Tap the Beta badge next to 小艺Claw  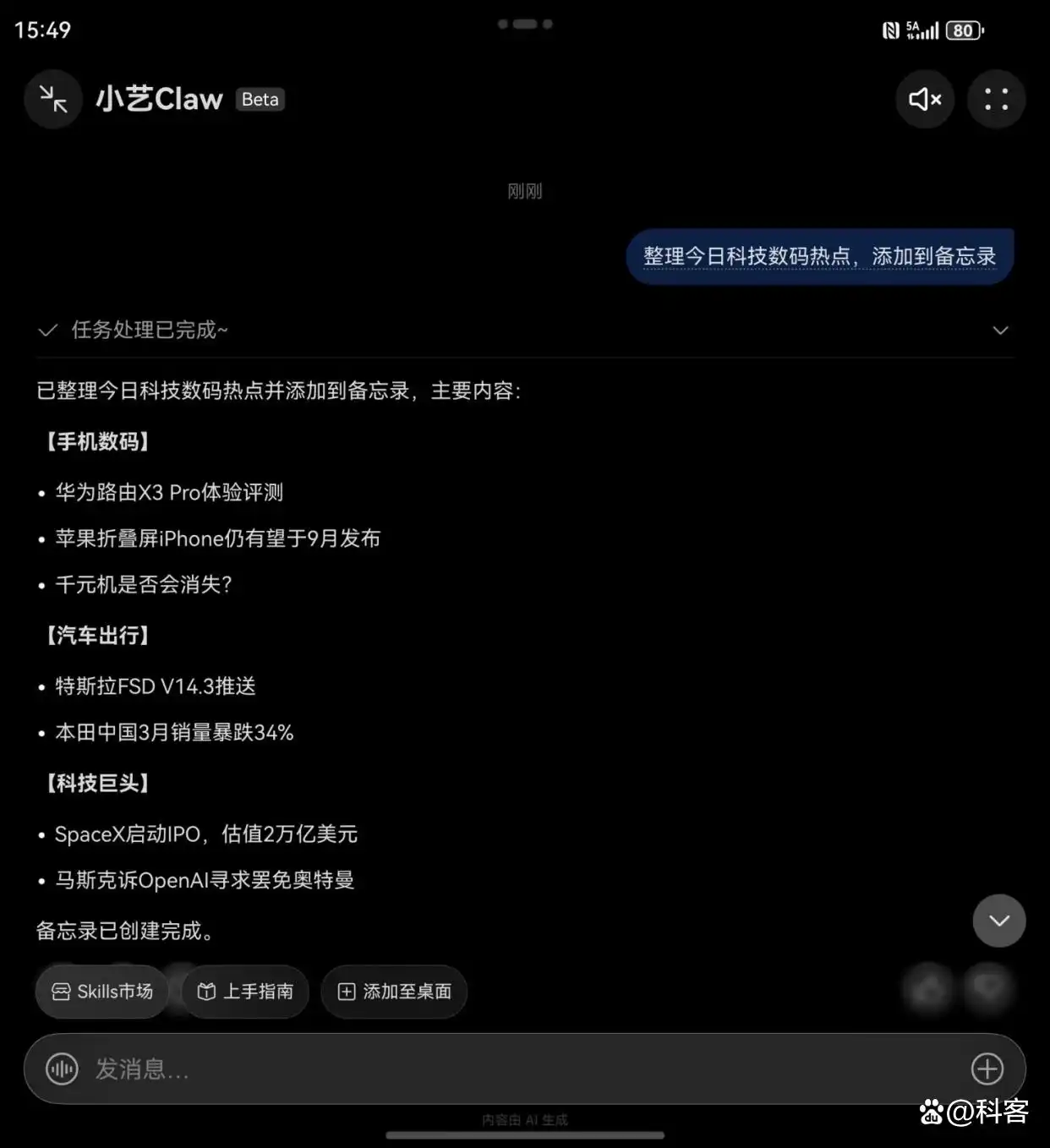[x=260, y=99]
